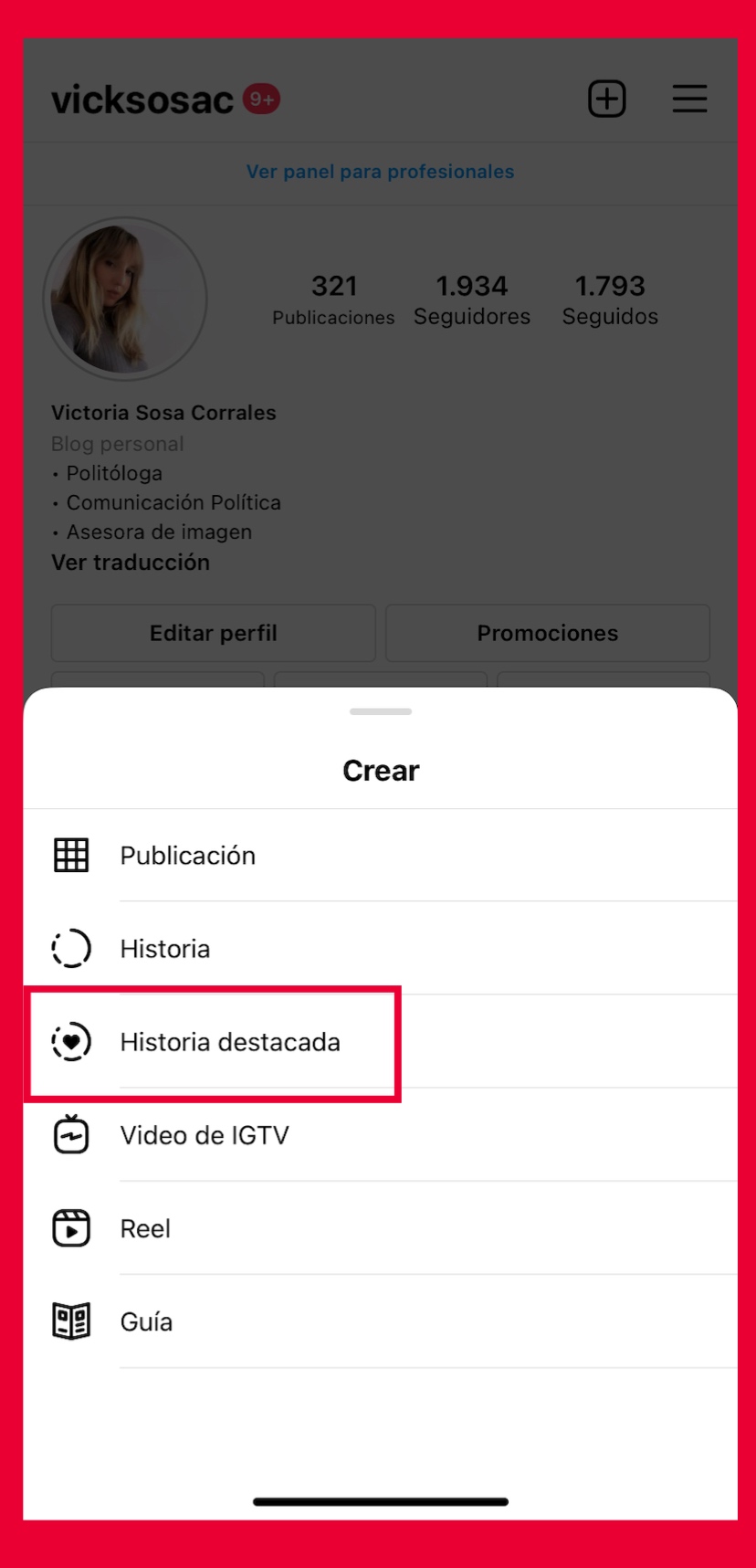View the 1.934 Seguidores list
The height and width of the screenshot is (1568, 756).
pos(471,300)
